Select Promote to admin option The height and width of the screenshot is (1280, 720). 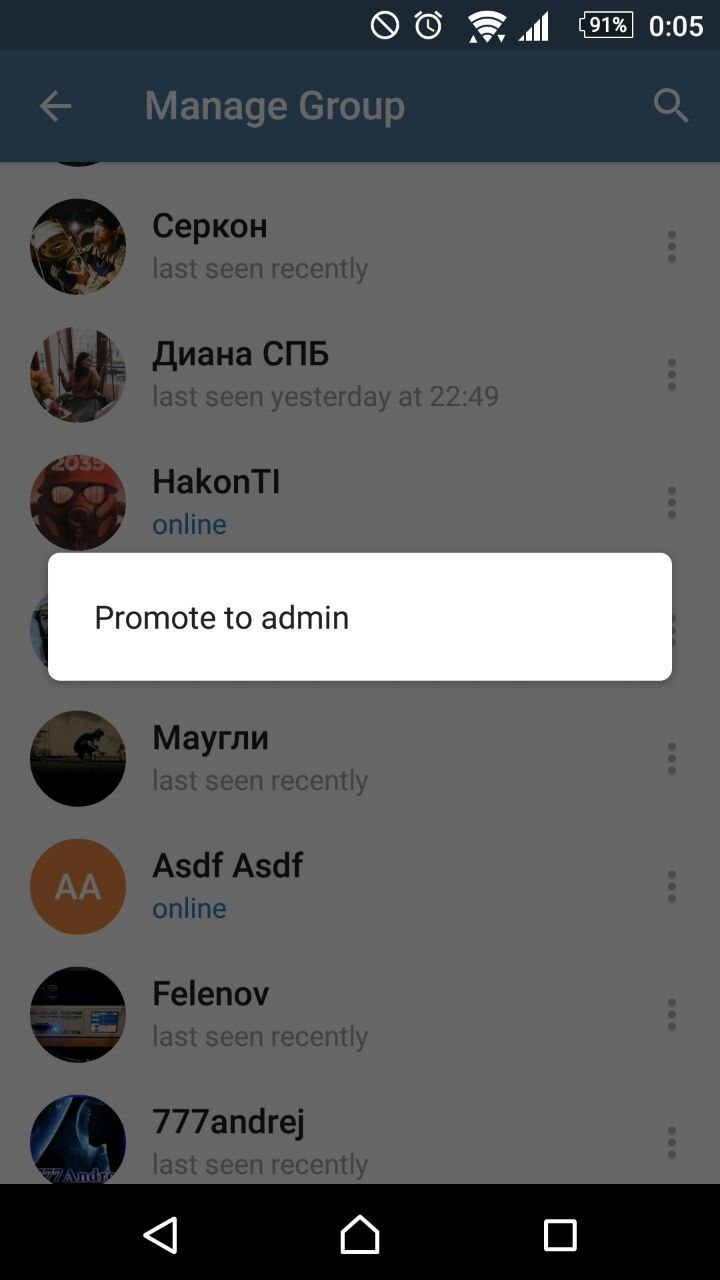pyautogui.click(x=221, y=618)
